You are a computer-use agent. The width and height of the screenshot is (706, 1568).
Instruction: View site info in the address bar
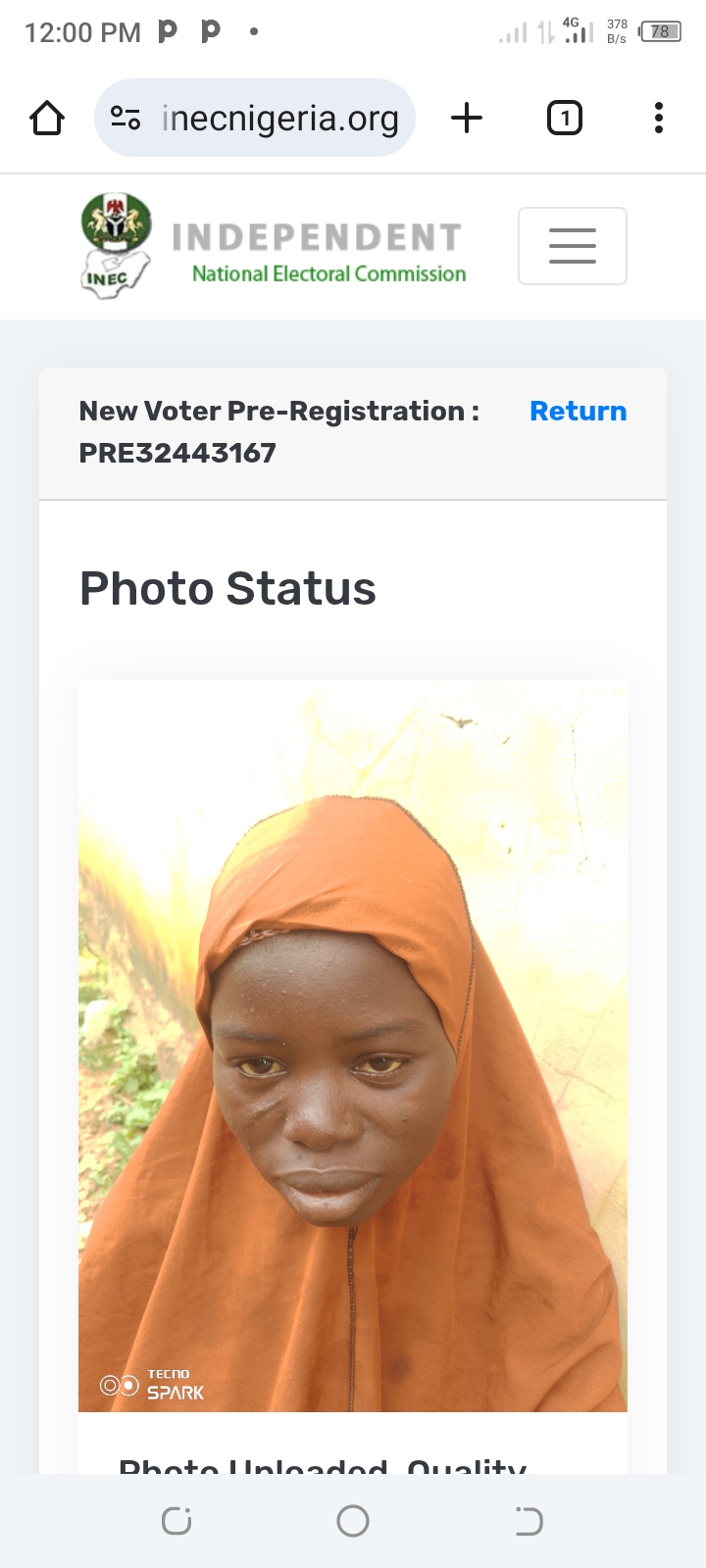[x=126, y=119]
